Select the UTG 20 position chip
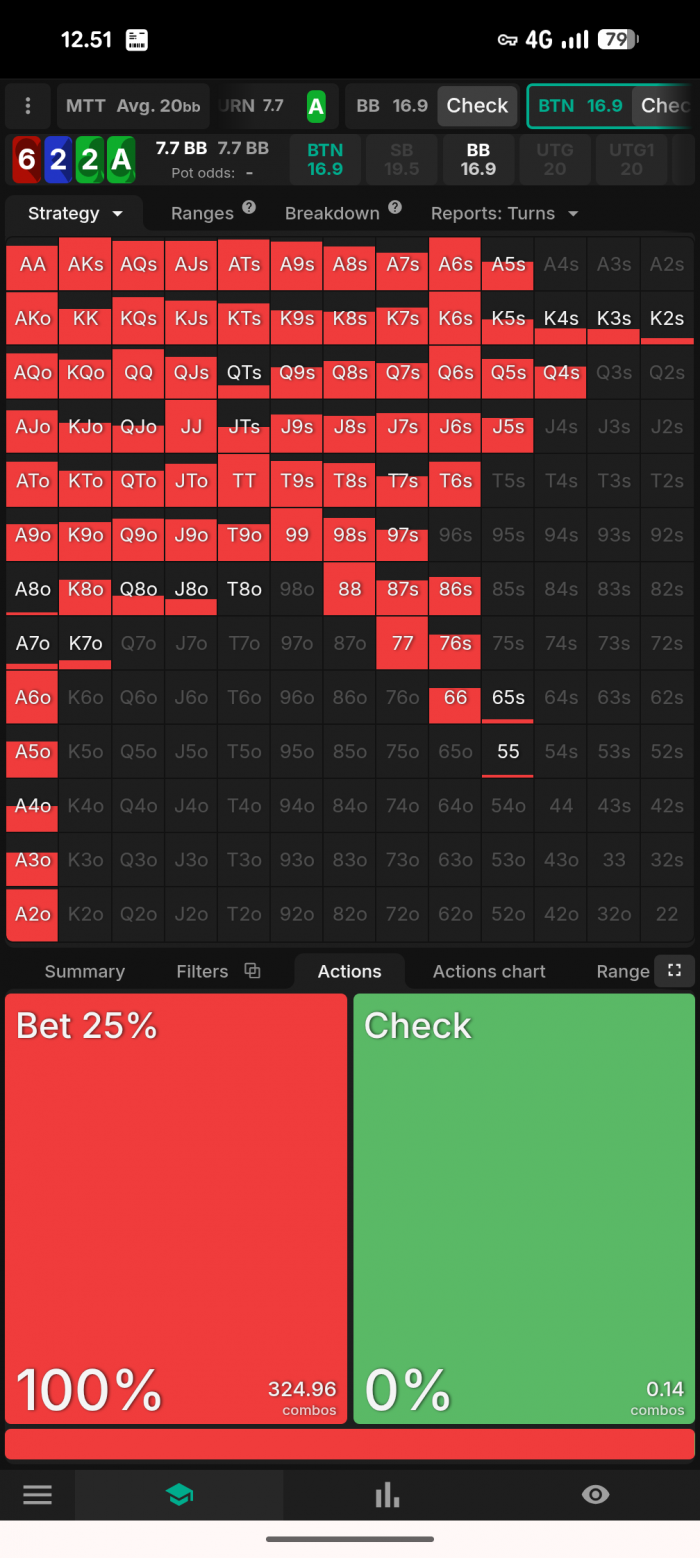 555,160
